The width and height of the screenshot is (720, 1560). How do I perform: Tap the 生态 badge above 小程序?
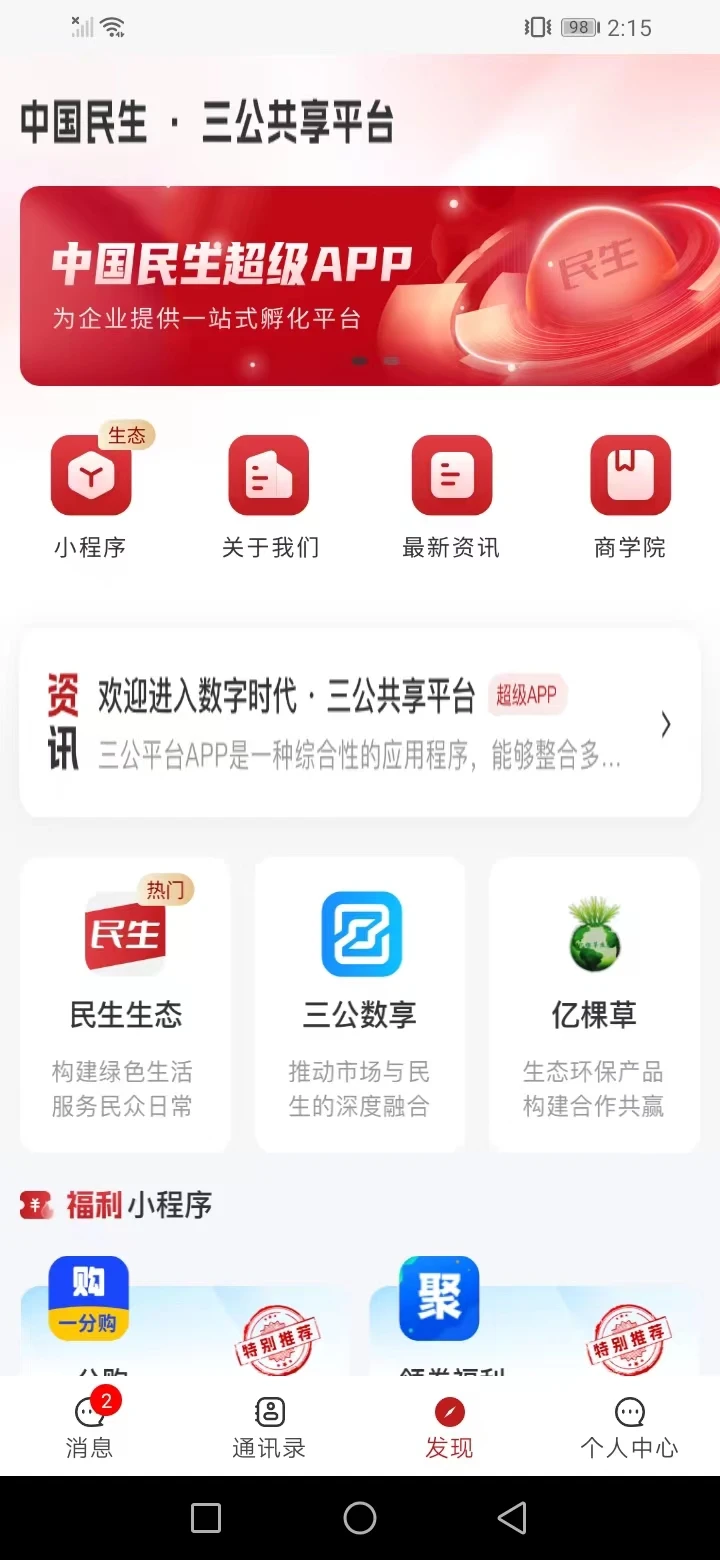[x=128, y=435]
